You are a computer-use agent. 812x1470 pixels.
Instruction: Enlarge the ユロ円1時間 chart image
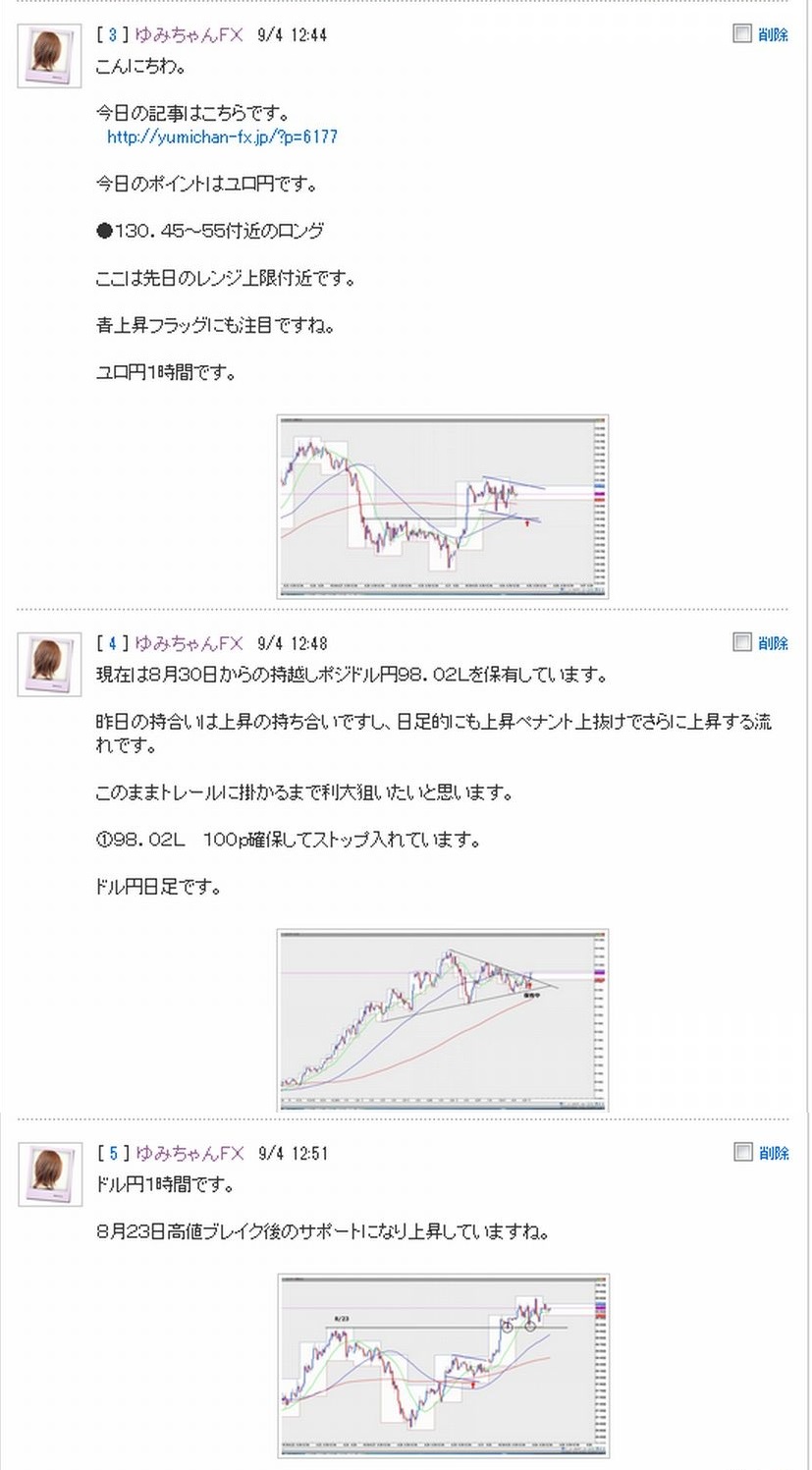point(443,507)
